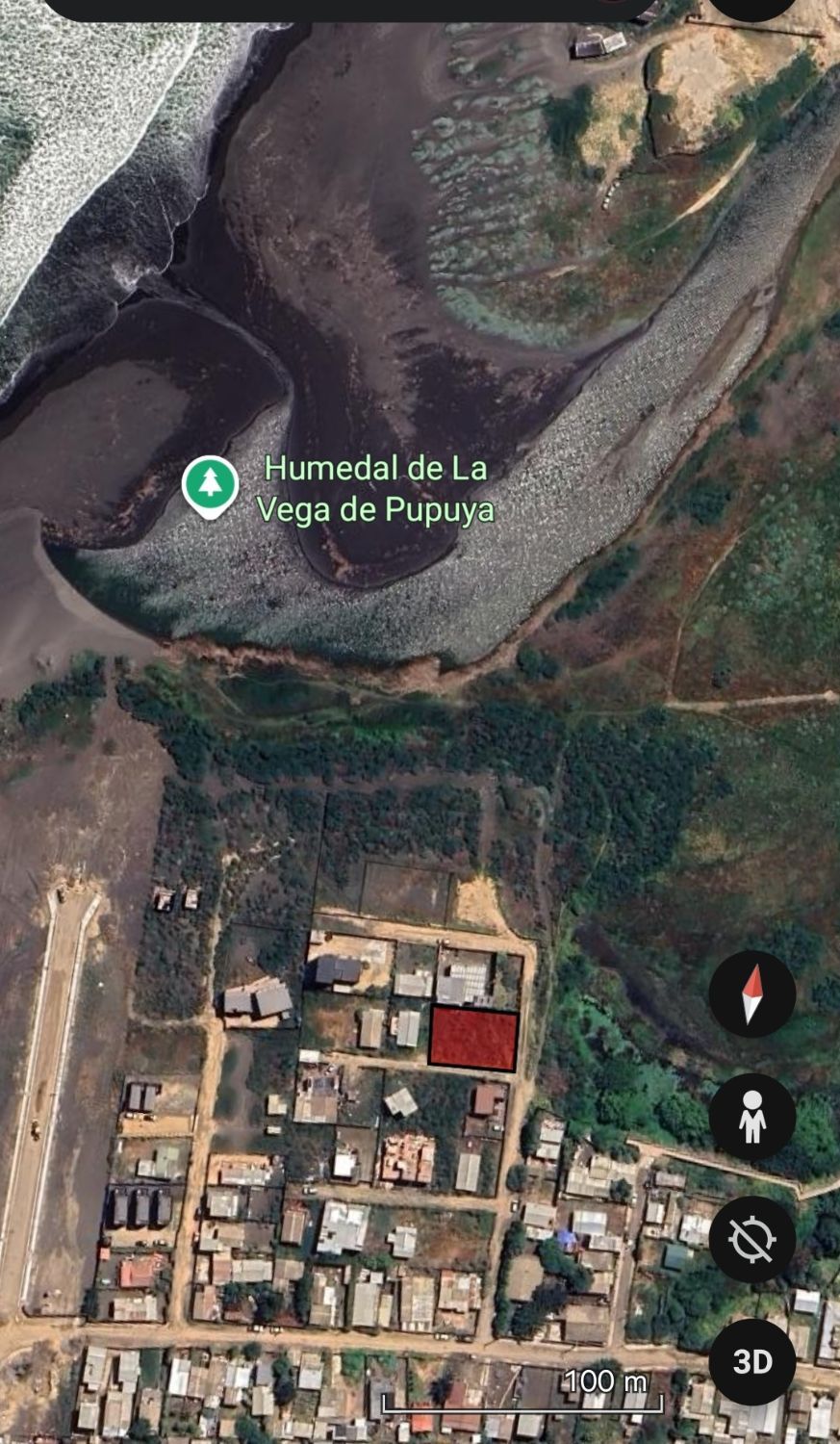This screenshot has height=1444, width=840.
Task: Center the map on my location
Action: point(751,1239)
